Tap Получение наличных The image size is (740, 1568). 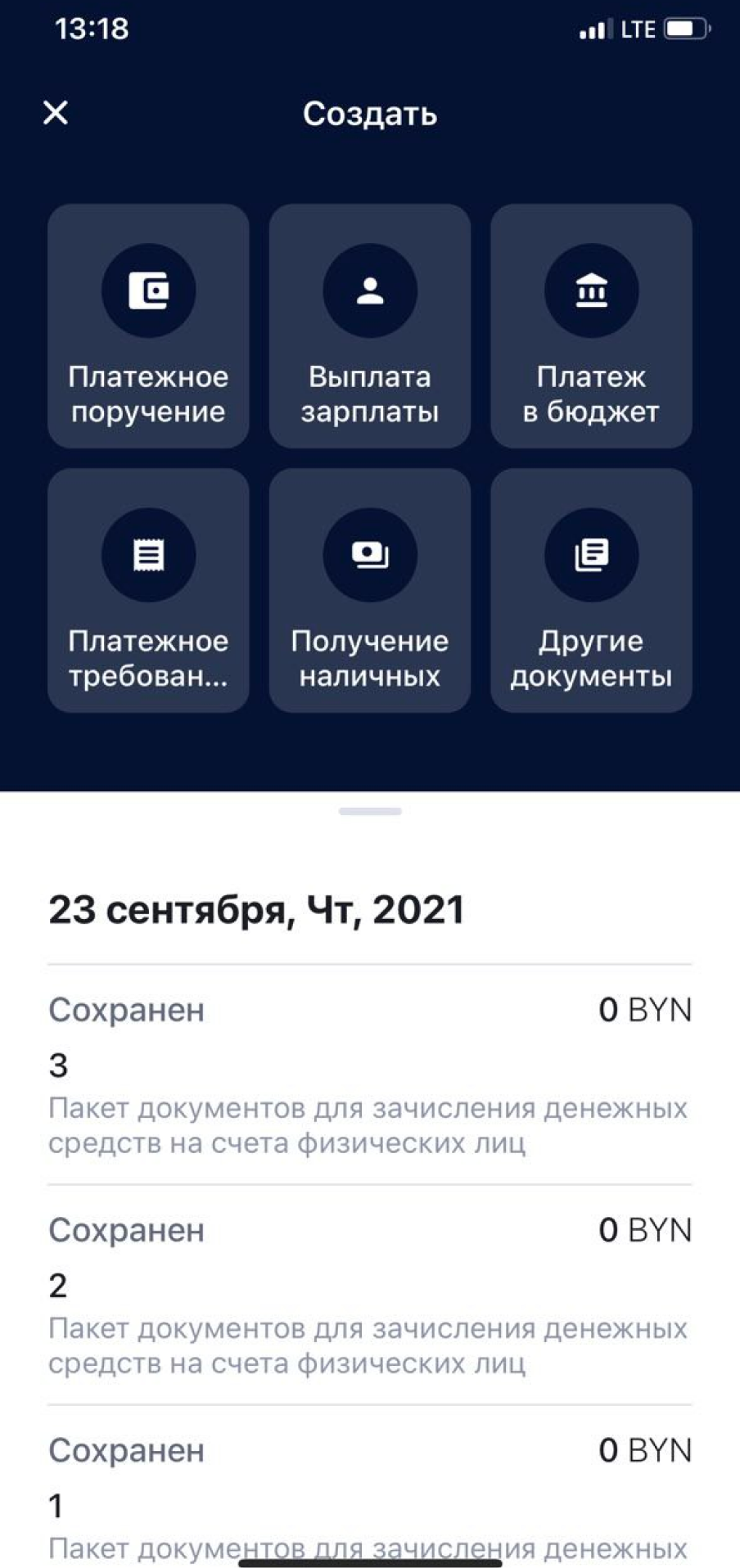[370, 590]
